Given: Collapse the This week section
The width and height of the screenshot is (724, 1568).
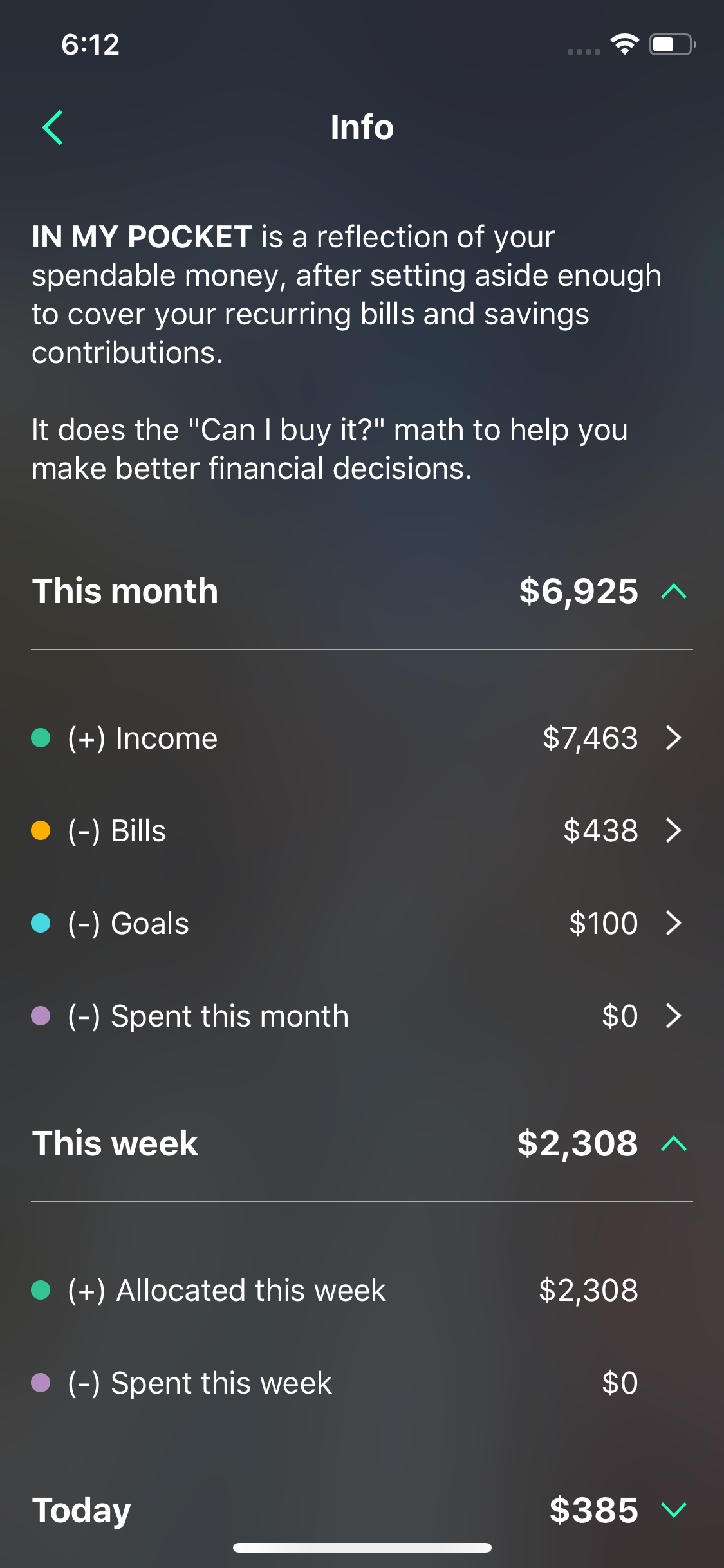Looking at the screenshot, I should pos(673,1143).
